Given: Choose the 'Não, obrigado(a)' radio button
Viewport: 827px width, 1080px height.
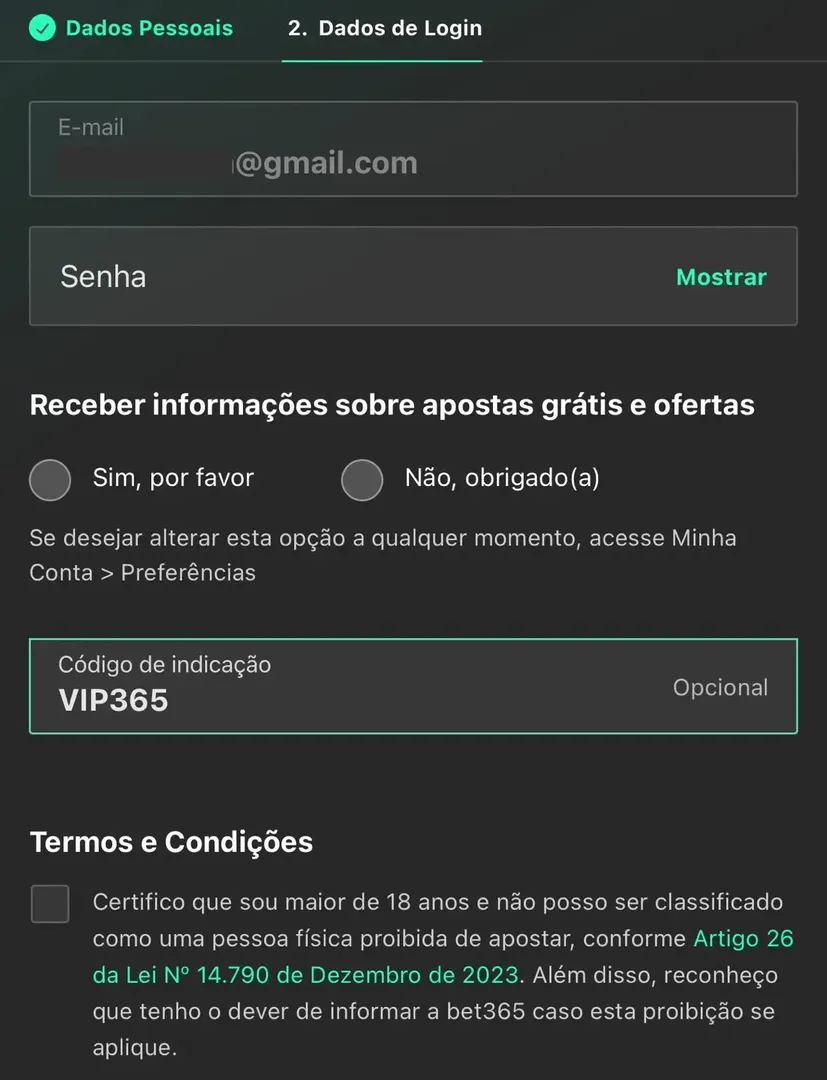Looking at the screenshot, I should point(362,480).
